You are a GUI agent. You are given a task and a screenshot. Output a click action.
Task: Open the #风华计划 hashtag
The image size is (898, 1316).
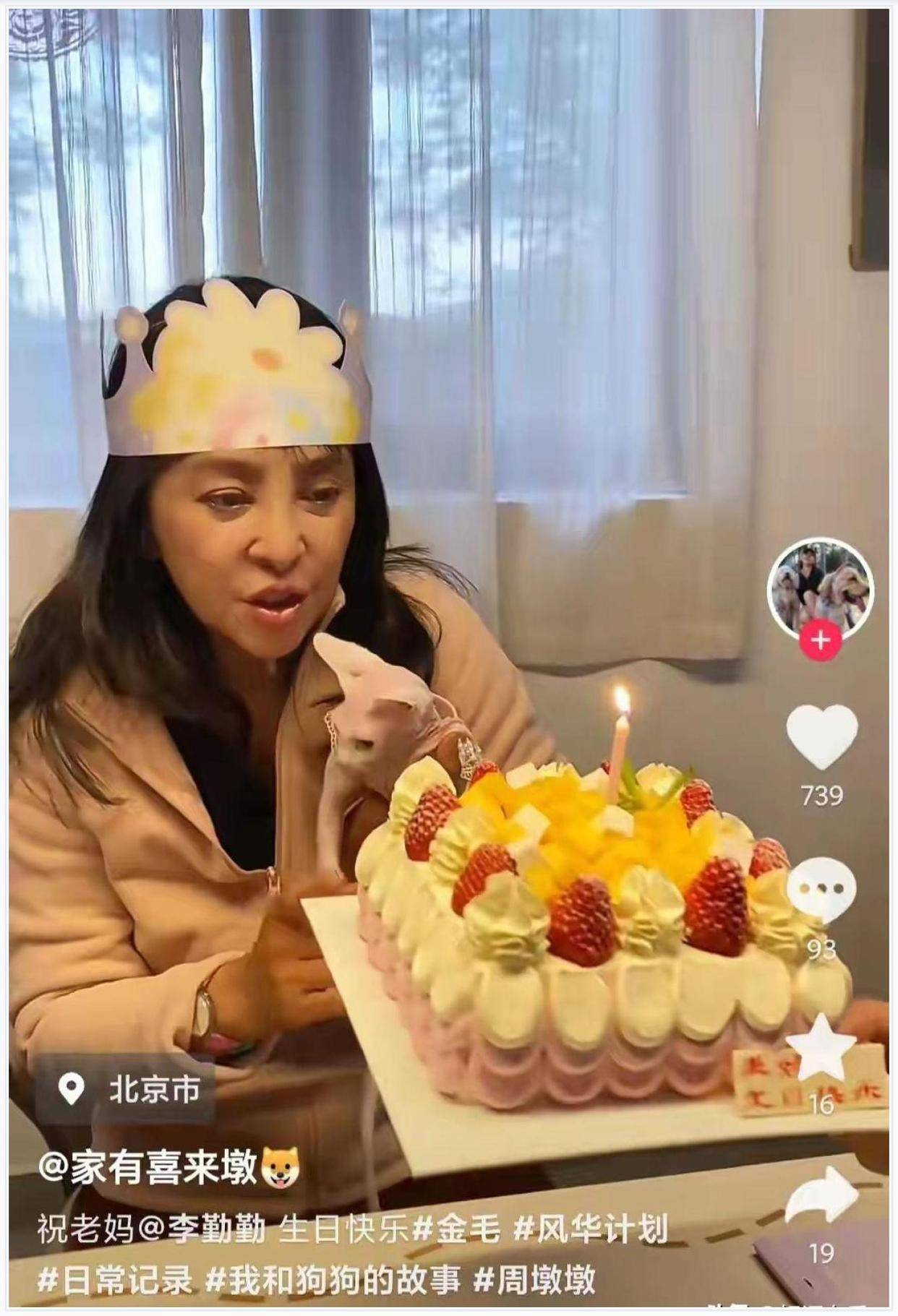590,1231
